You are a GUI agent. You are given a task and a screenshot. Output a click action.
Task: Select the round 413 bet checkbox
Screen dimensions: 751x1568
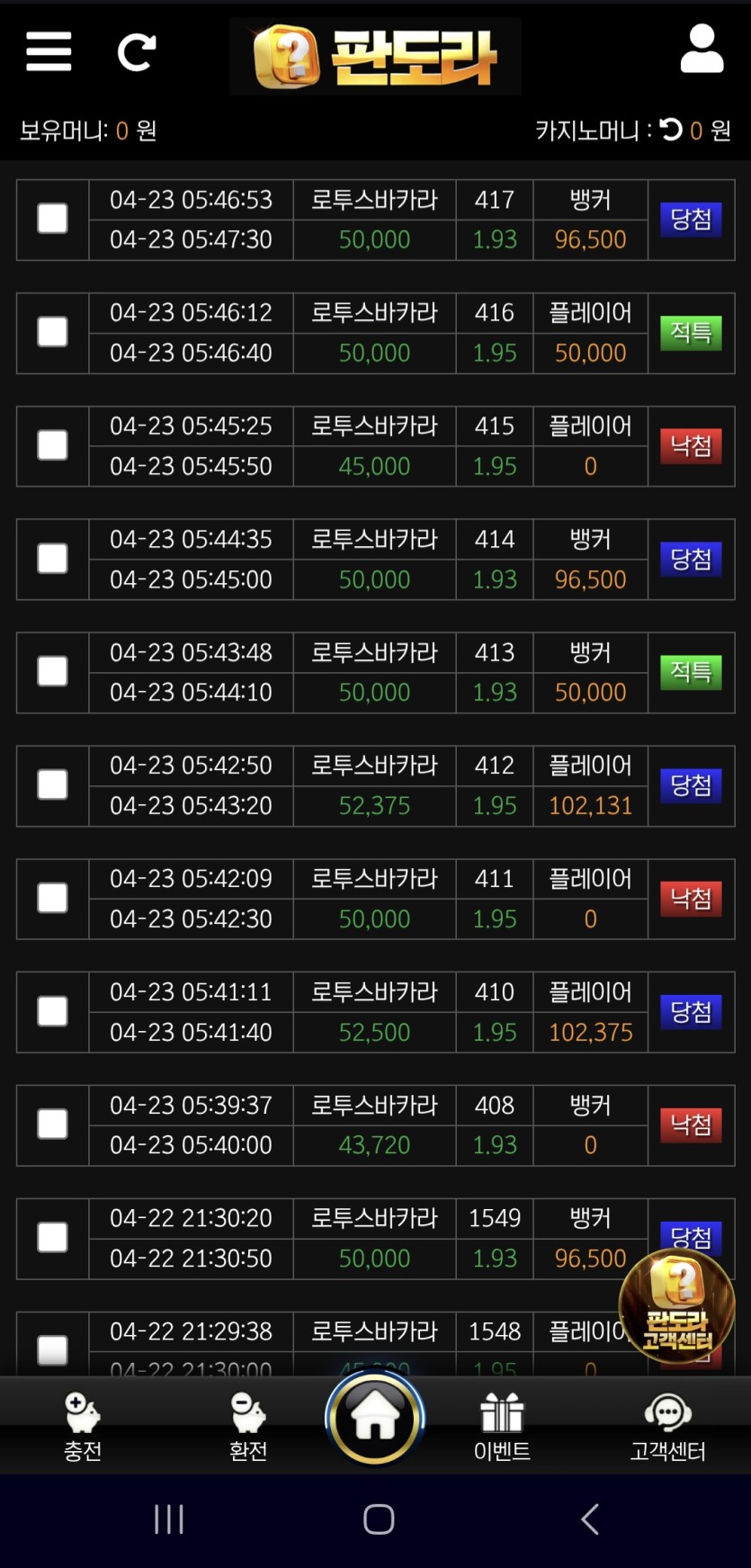(x=52, y=671)
